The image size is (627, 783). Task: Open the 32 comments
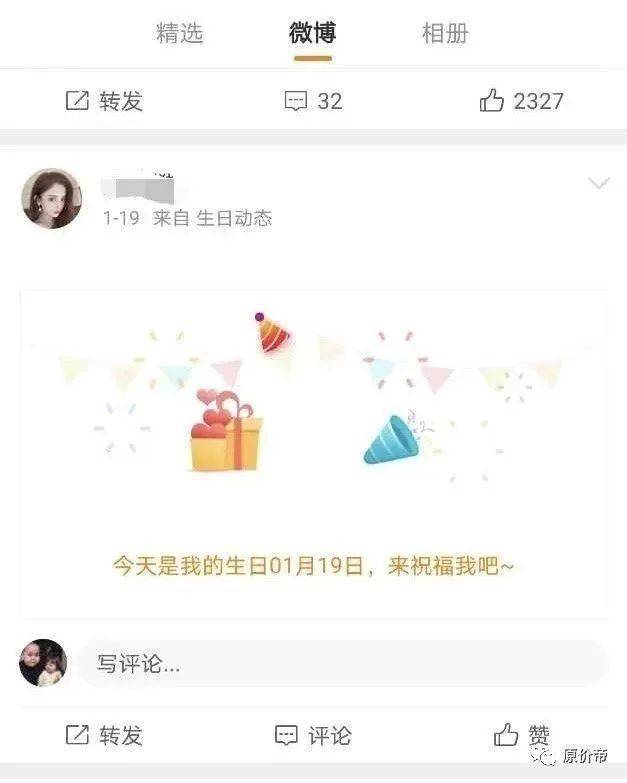313,100
